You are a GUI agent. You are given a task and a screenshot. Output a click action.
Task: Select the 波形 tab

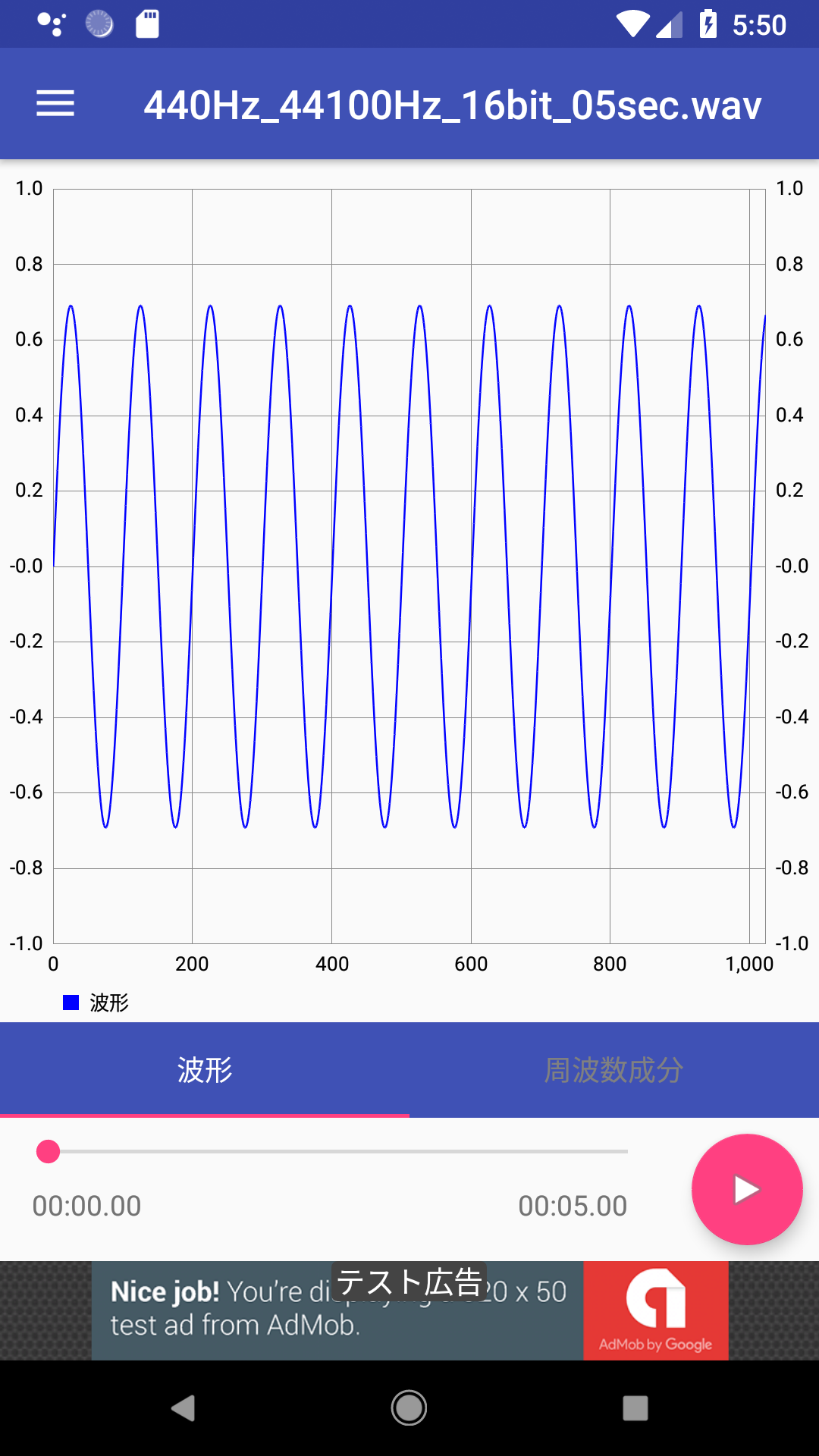[205, 1070]
